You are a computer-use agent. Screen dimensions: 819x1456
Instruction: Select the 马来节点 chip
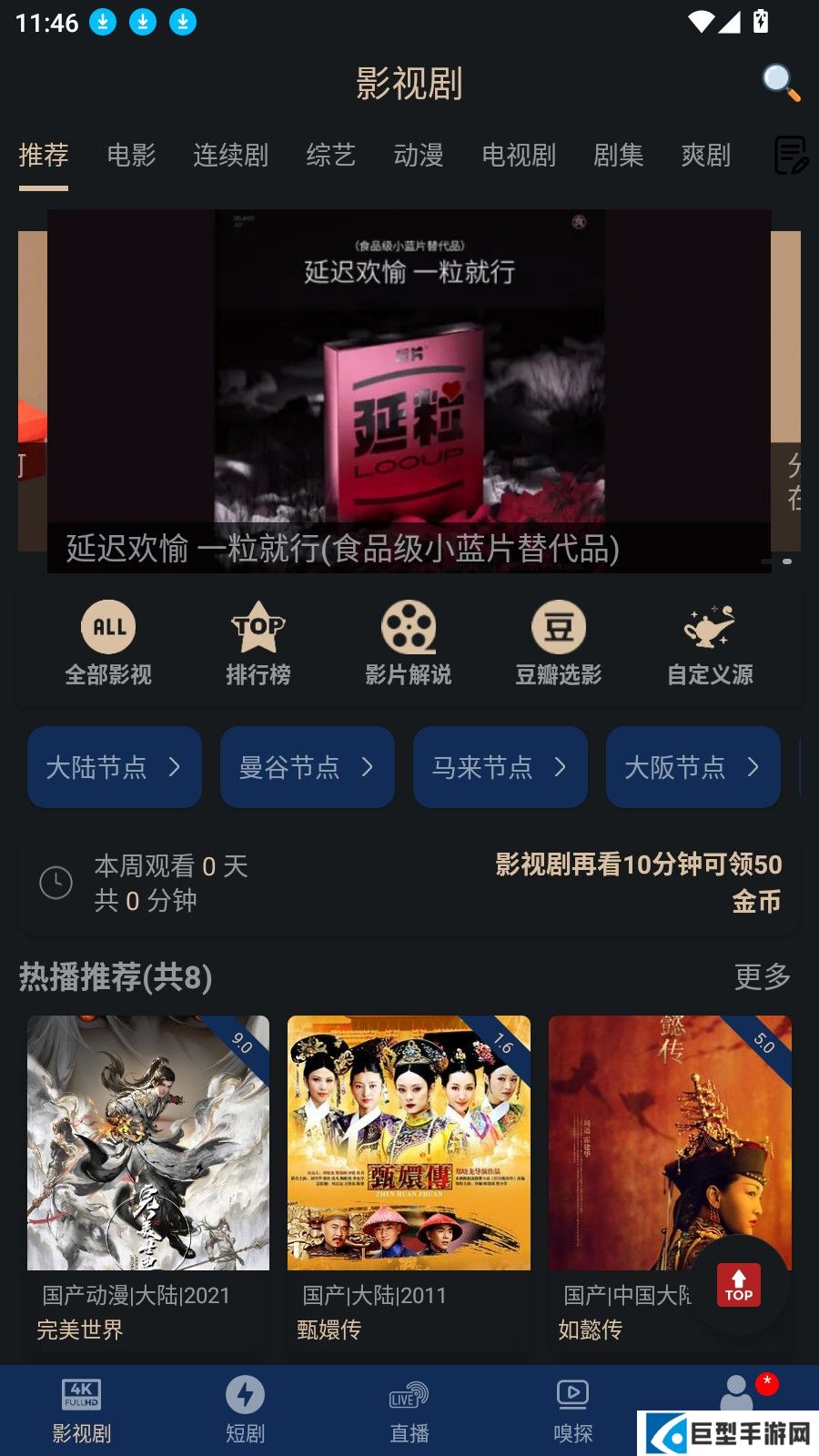(x=500, y=767)
